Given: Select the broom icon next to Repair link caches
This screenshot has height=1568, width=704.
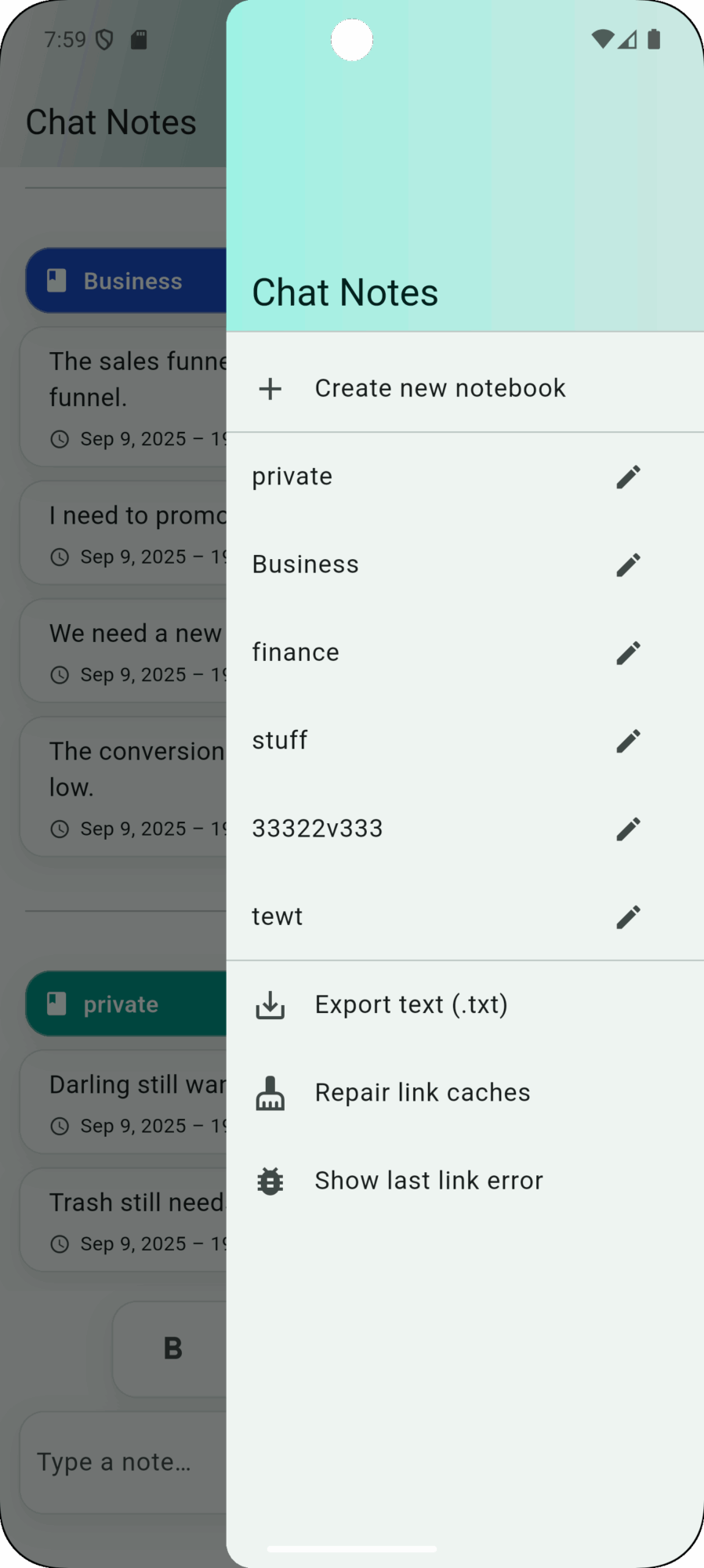Looking at the screenshot, I should 270,1092.
